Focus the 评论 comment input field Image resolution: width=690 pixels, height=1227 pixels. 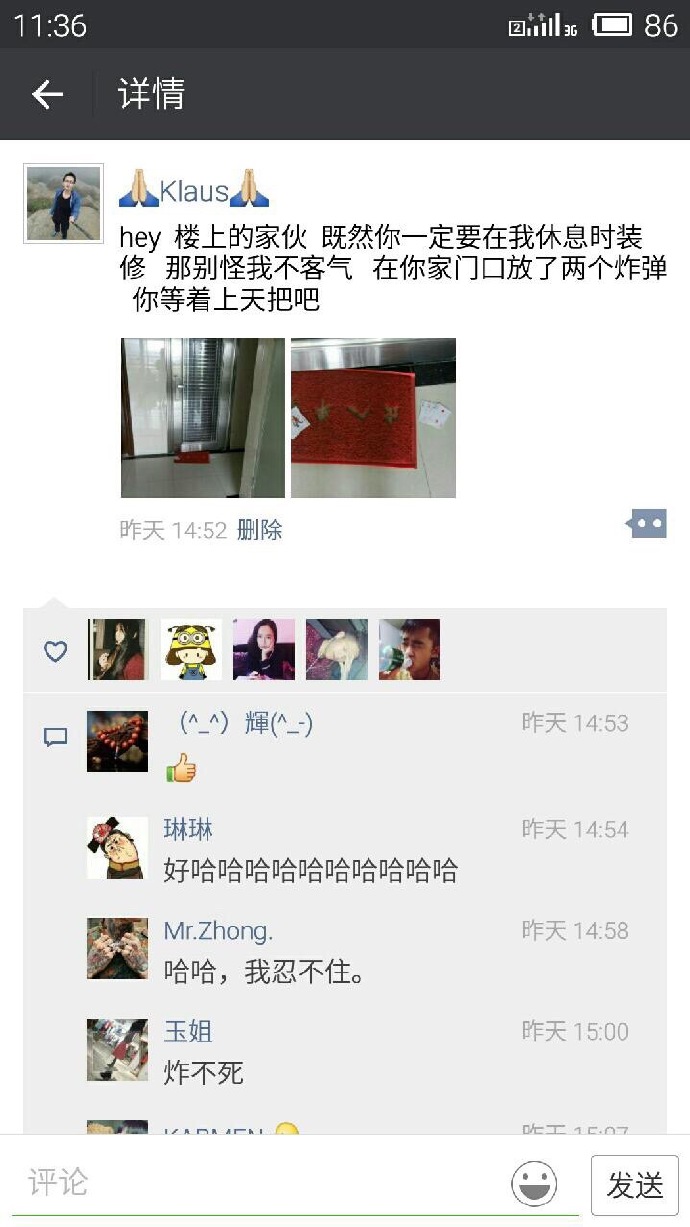point(260,1183)
